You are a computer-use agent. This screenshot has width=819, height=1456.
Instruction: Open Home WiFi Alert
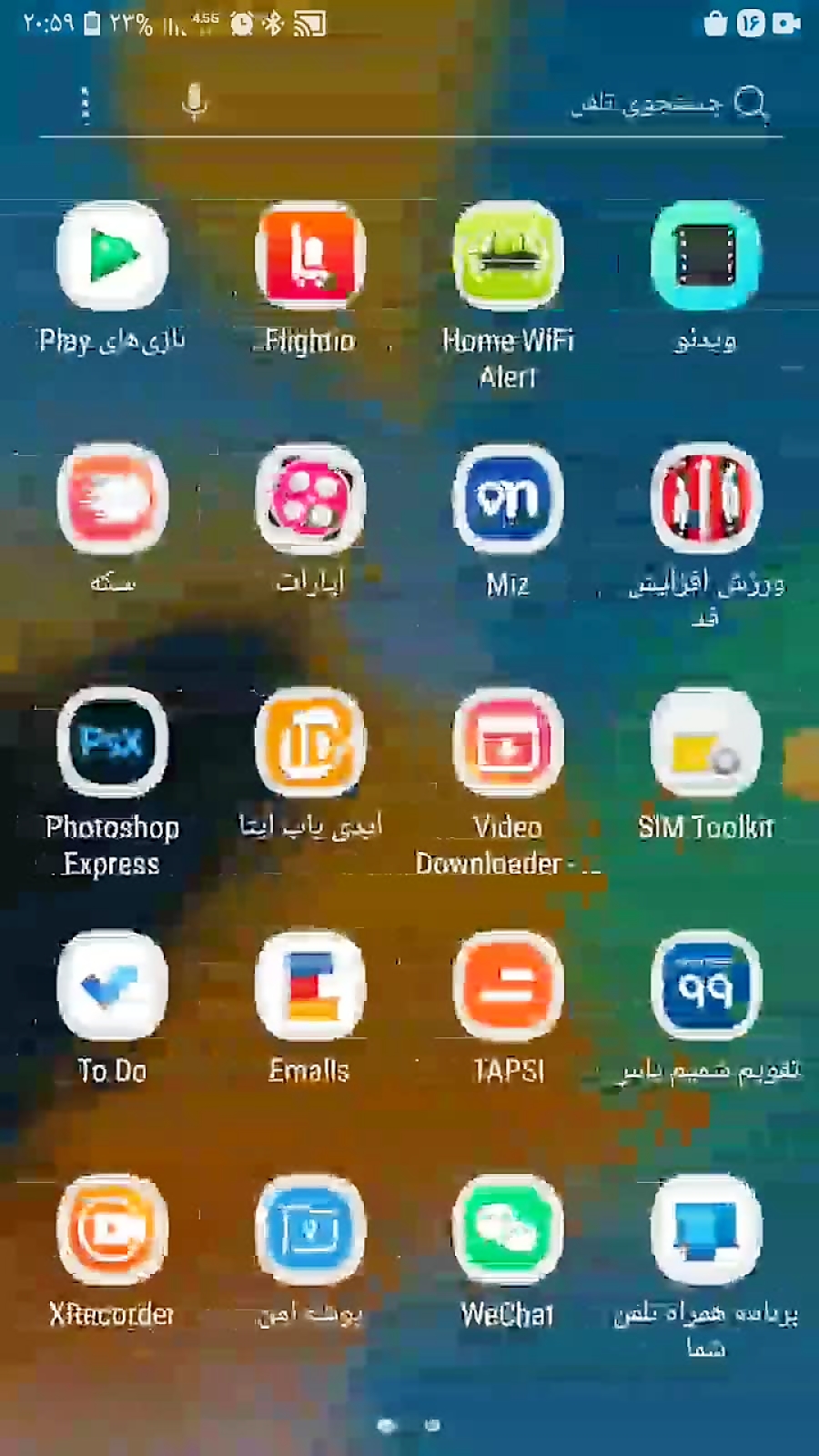508,258
